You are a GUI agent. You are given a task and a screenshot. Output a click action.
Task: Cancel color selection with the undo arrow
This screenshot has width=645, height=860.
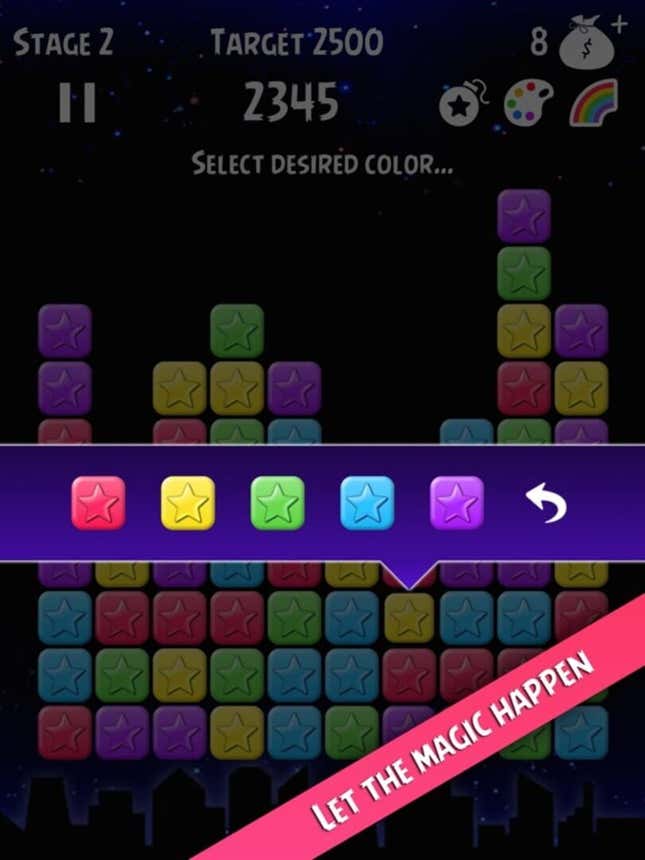click(547, 504)
